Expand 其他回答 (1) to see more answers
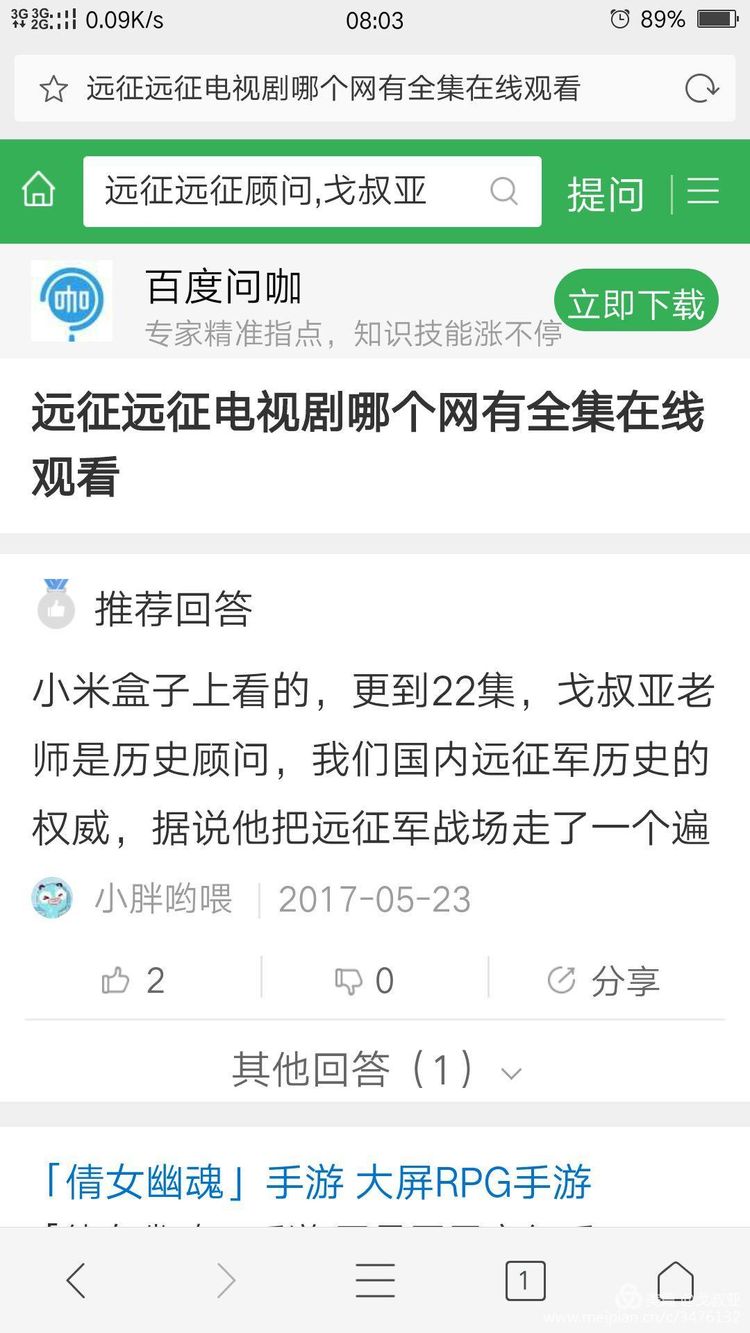Viewport: 750px width, 1333px height. 375,1070
